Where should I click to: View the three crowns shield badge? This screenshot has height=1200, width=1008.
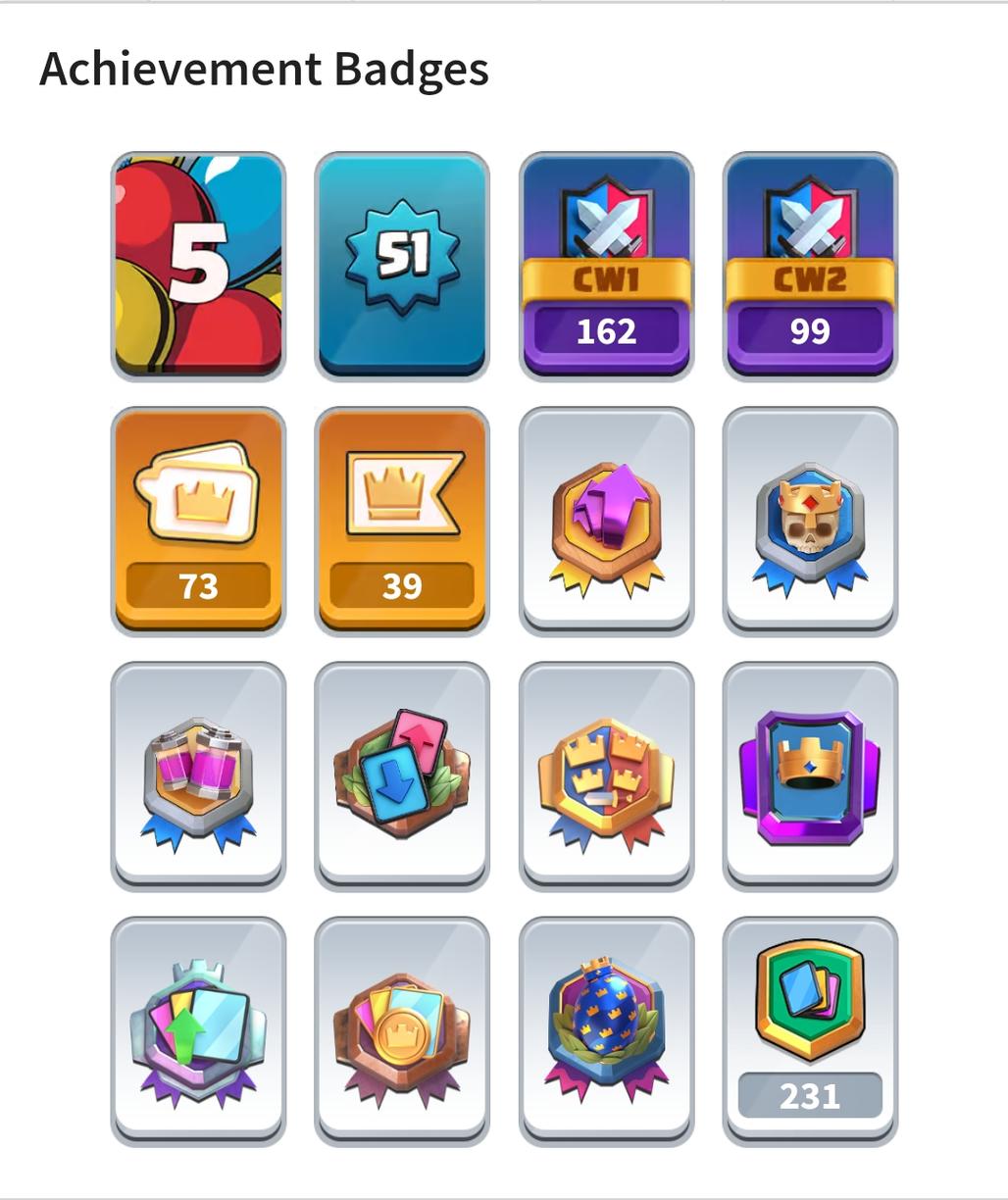[x=606, y=775]
